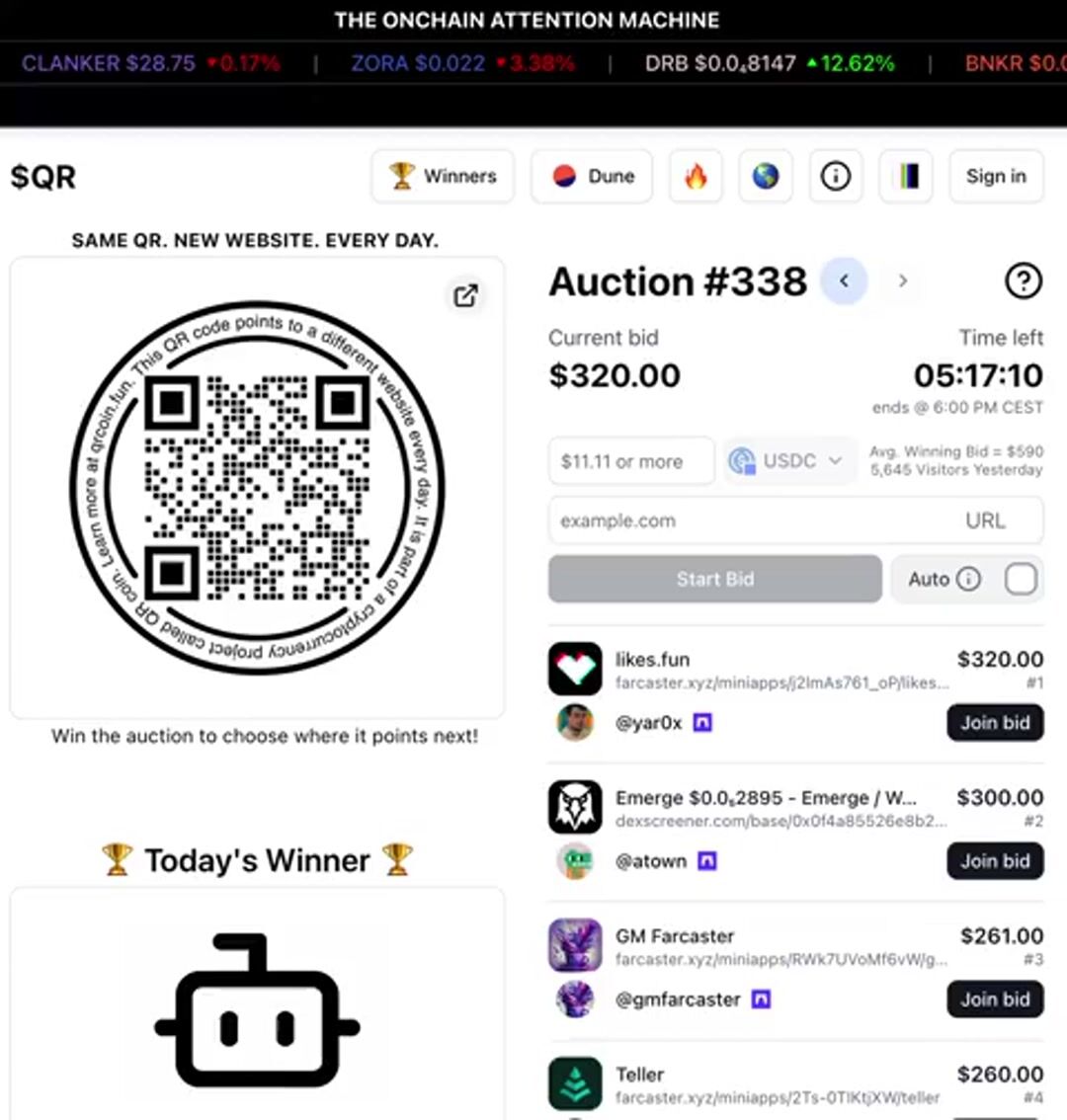This screenshot has height=1120, width=1067.
Task: Join the Emerge $300.00 bid
Action: (995, 861)
